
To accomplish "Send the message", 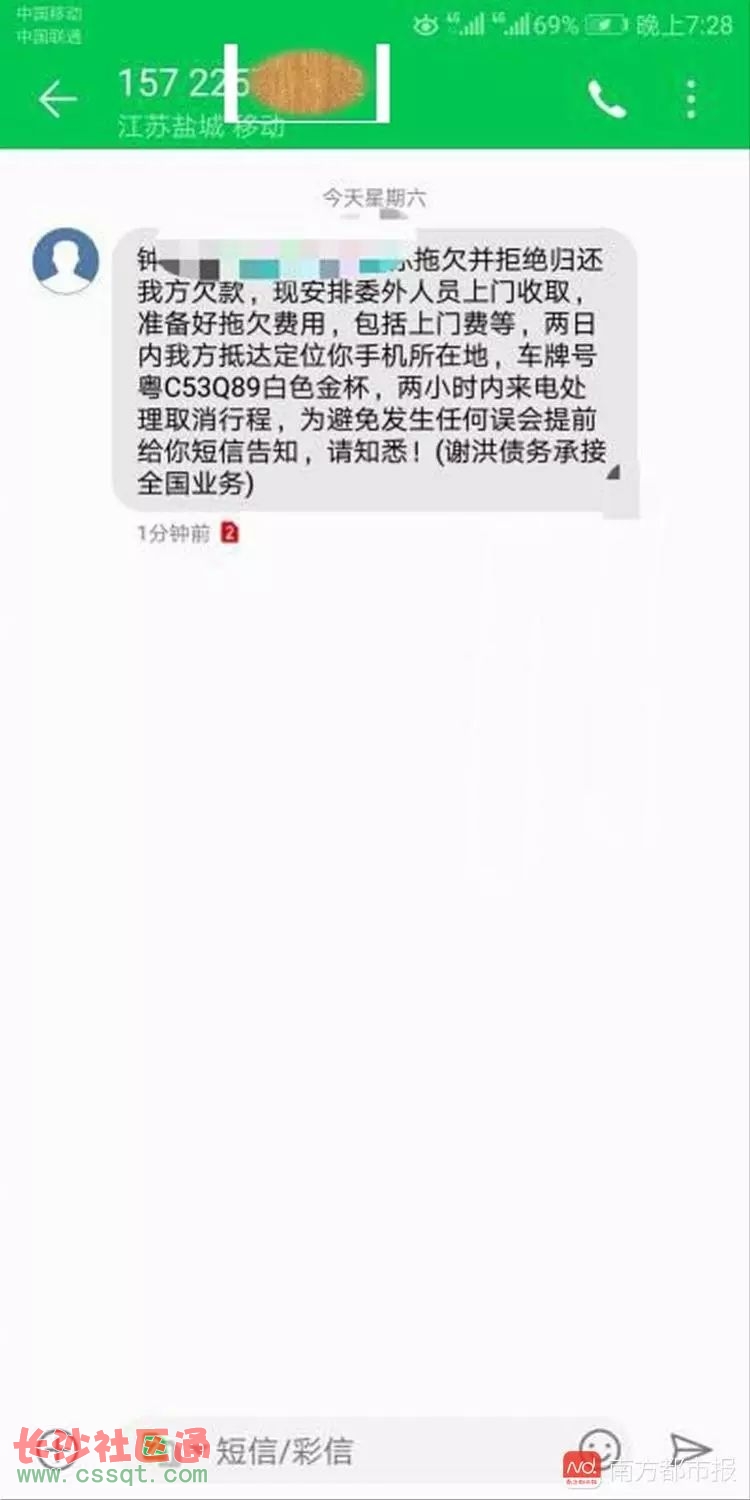I will pyautogui.click(x=690, y=1448).
